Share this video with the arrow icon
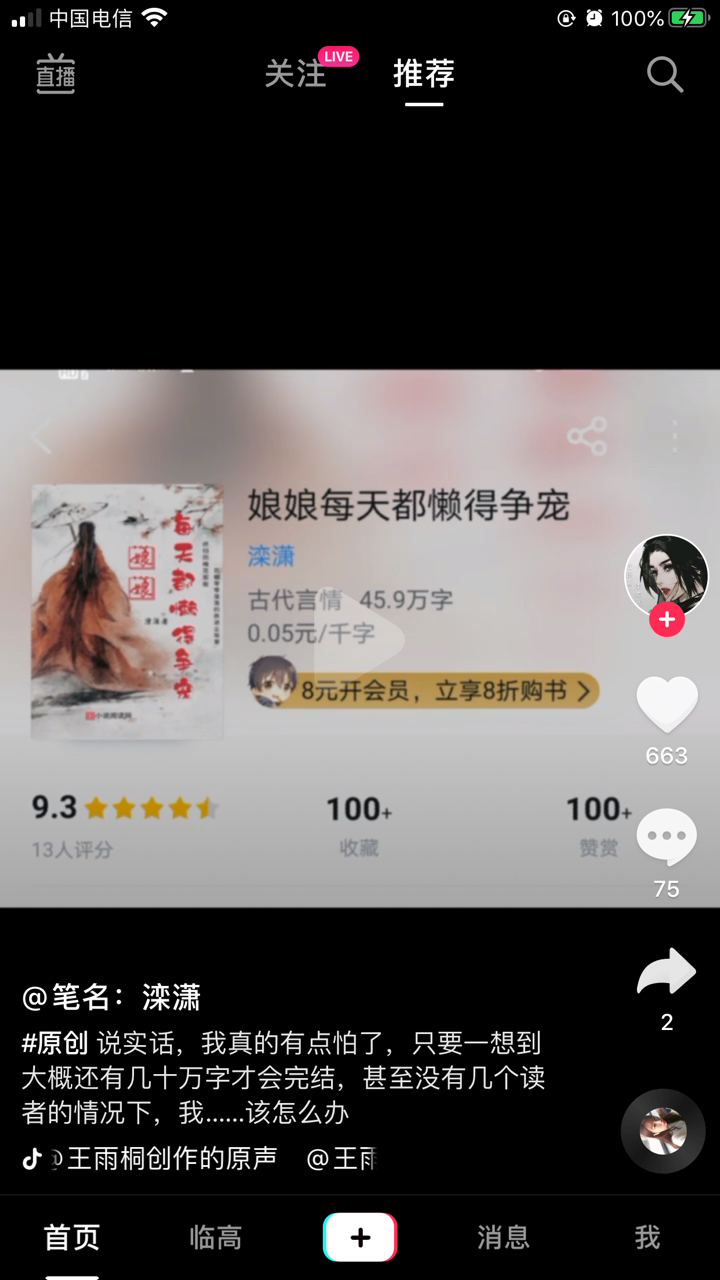 click(666, 972)
